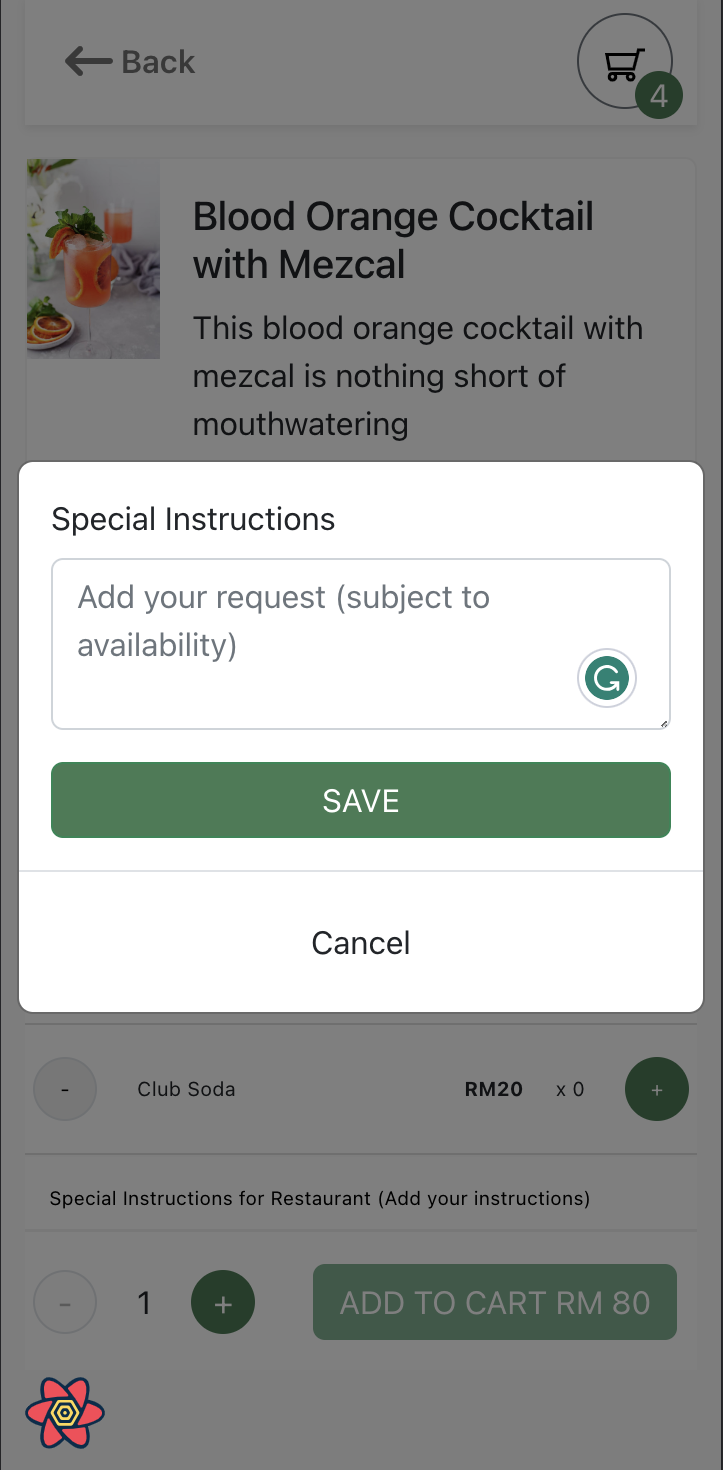Click the back arrow icon
Screen dimensions: 723x1470
pos(87,61)
